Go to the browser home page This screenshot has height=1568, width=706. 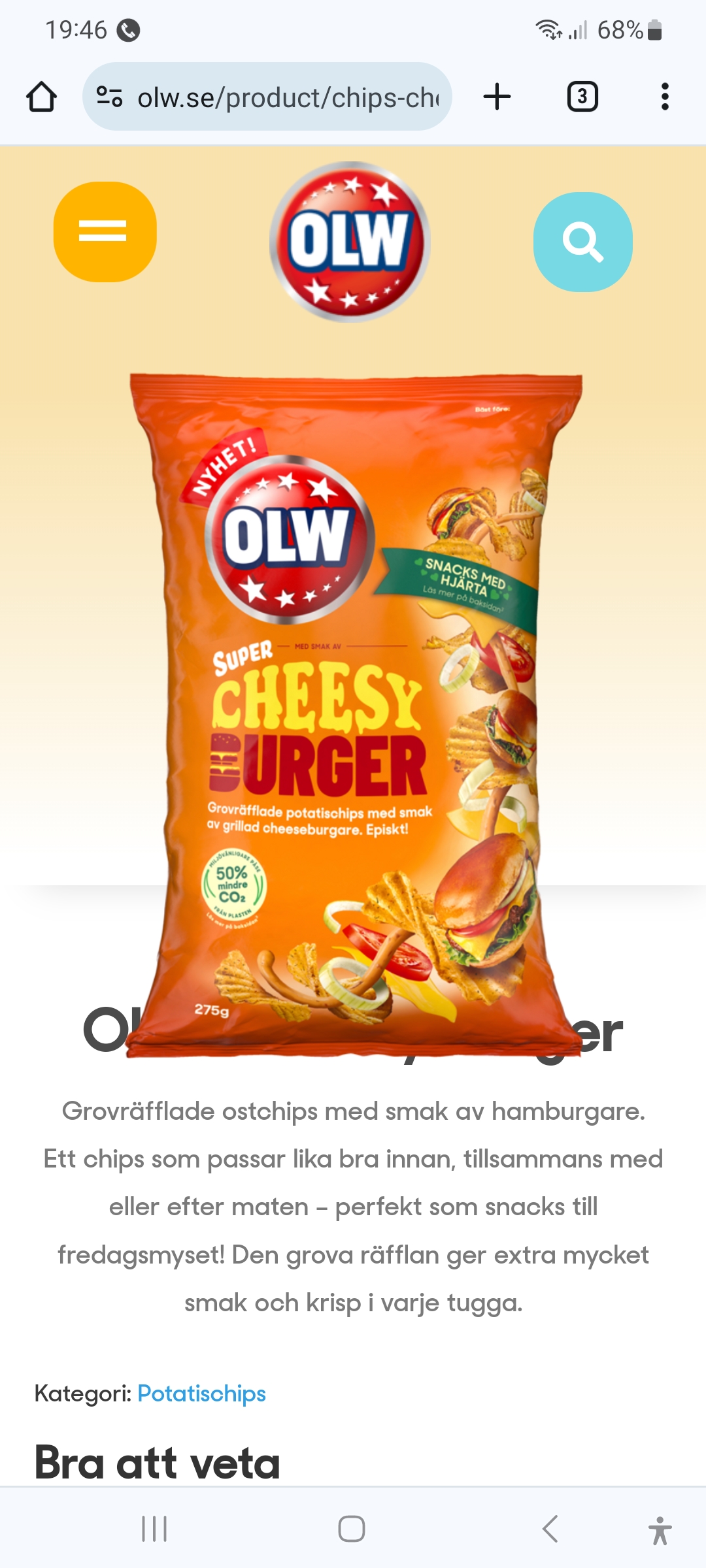[41, 97]
